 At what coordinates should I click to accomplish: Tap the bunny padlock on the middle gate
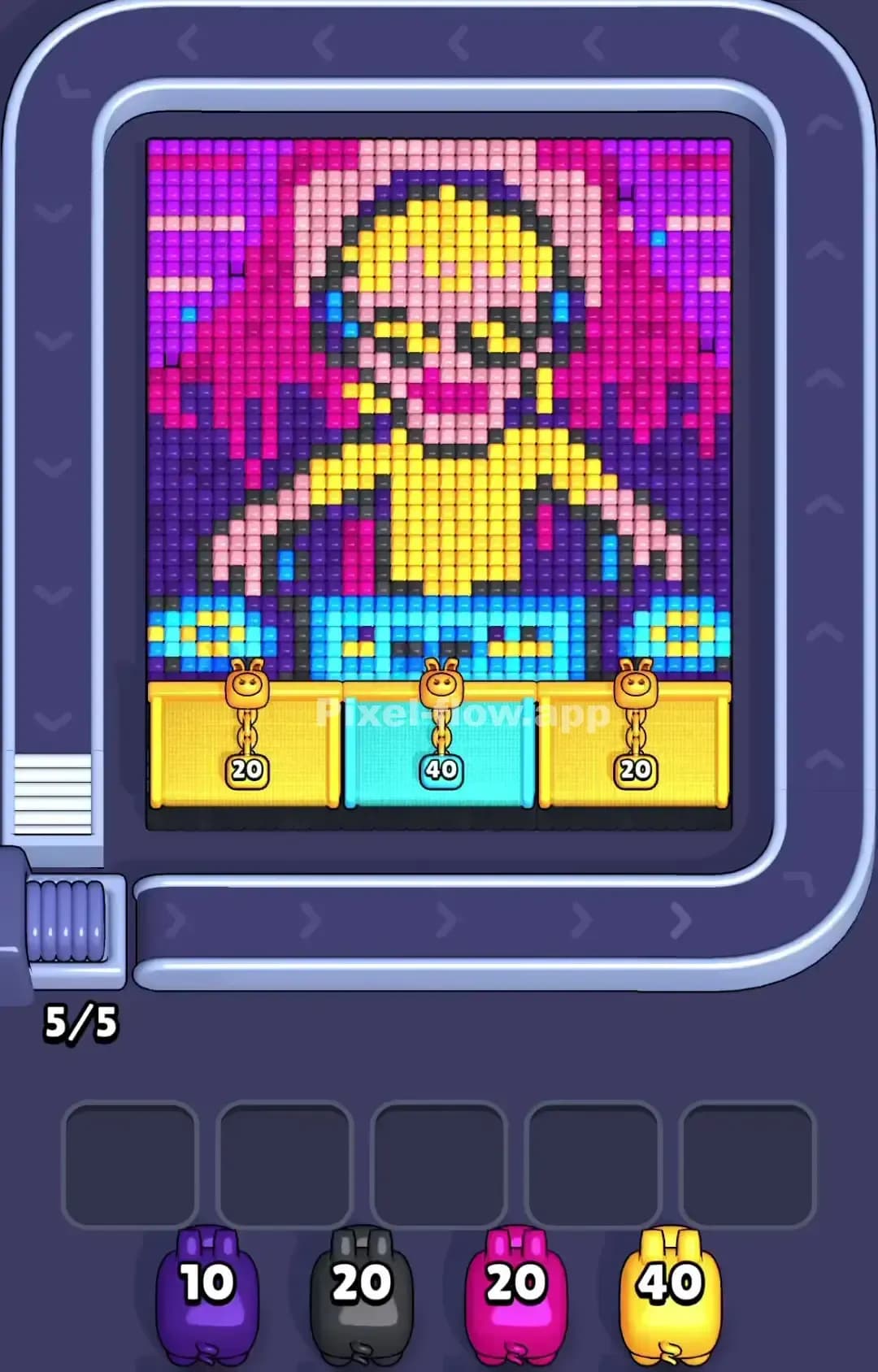pyautogui.click(x=441, y=689)
